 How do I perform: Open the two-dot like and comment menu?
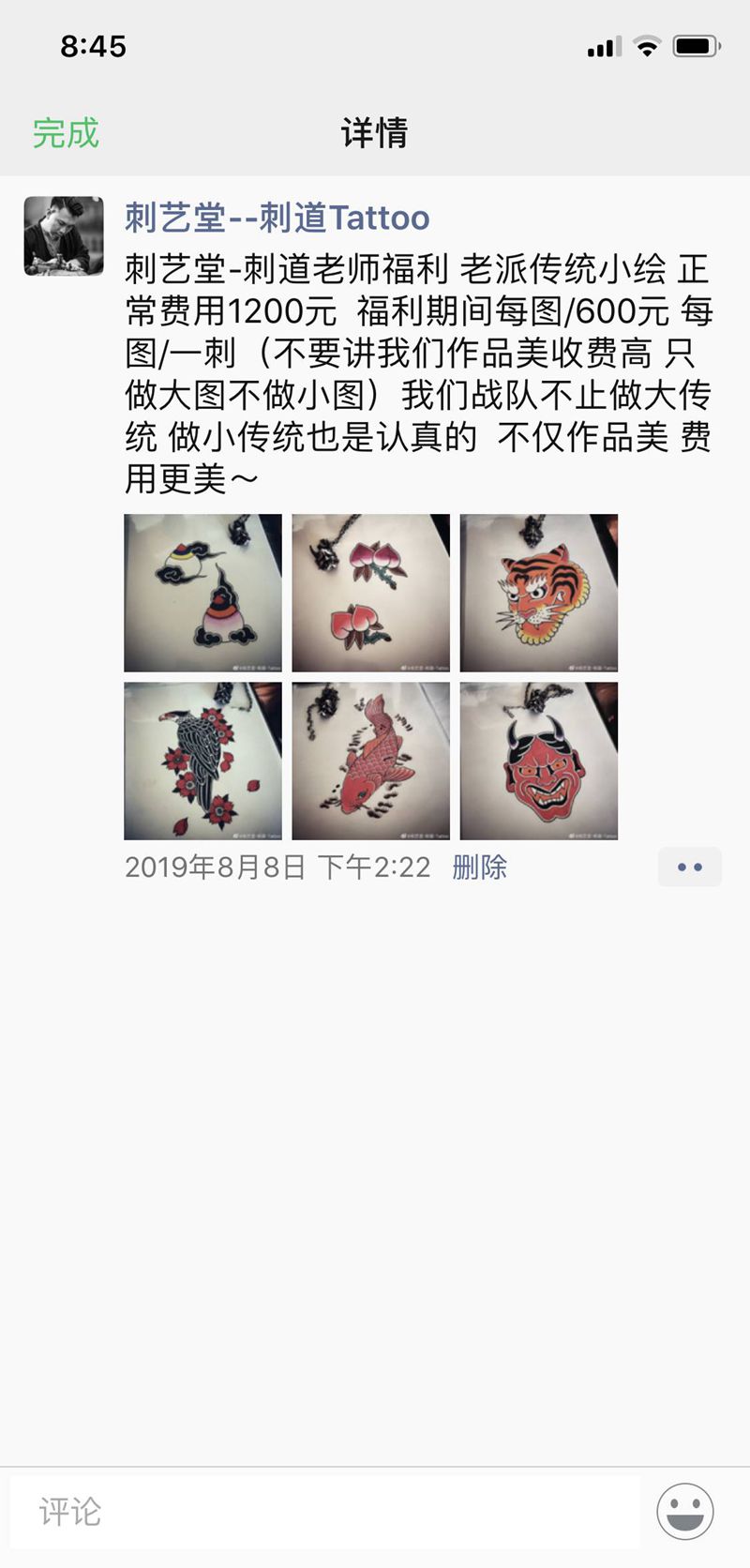click(689, 867)
